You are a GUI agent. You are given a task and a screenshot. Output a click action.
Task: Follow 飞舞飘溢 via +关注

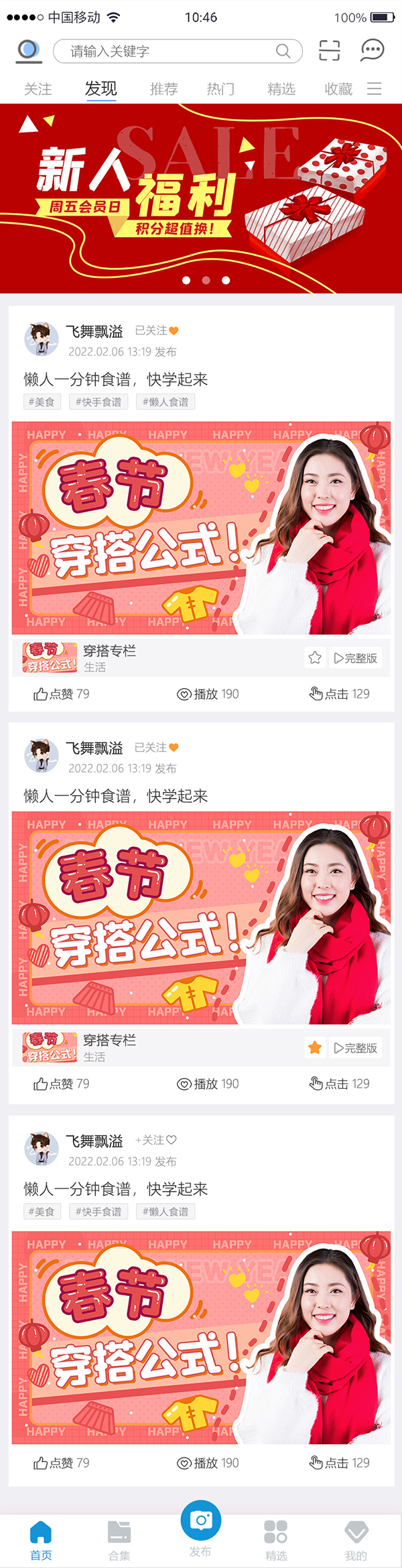point(155,1140)
